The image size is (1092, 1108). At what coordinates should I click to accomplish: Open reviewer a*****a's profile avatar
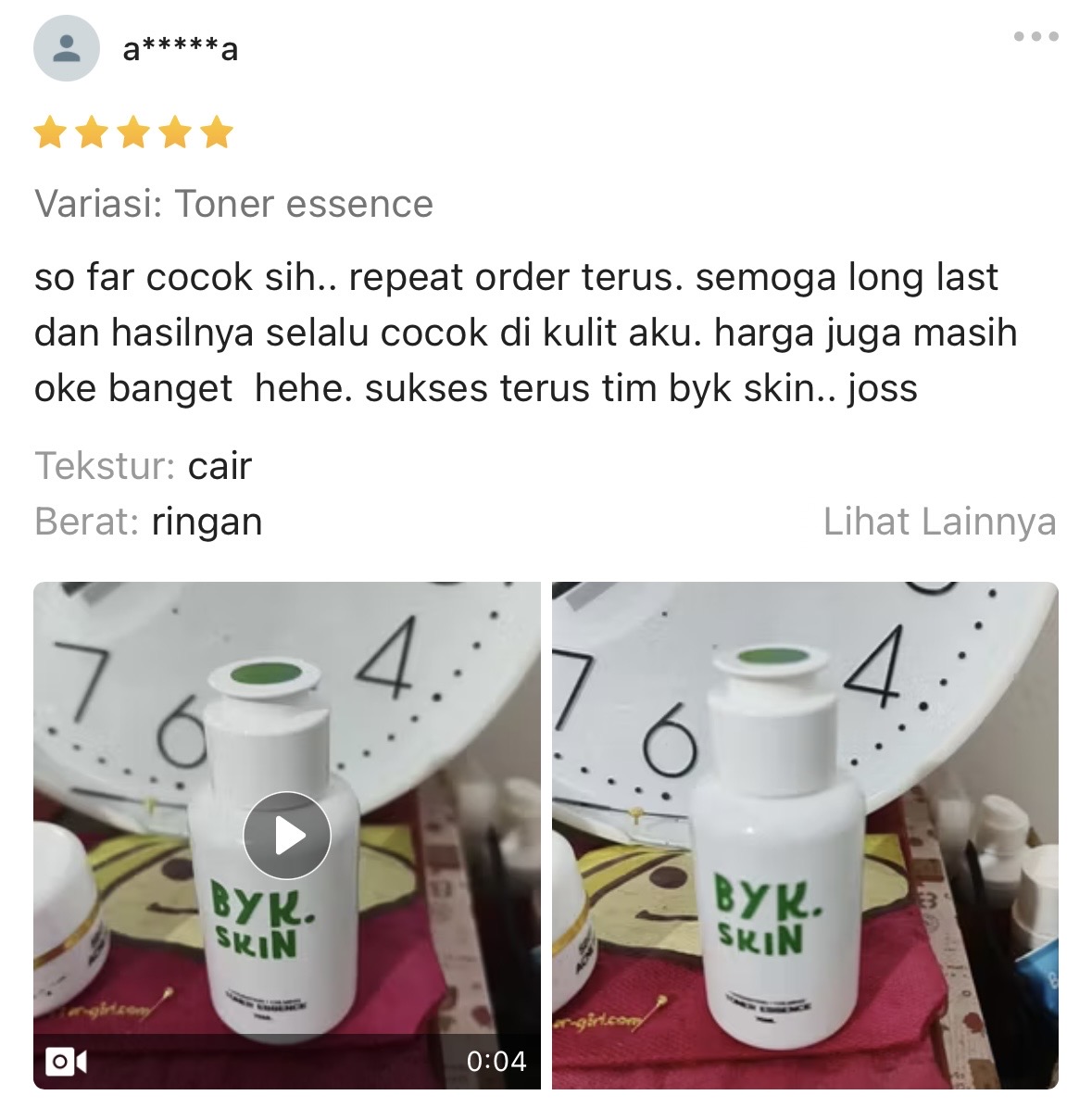pyautogui.click(x=67, y=47)
